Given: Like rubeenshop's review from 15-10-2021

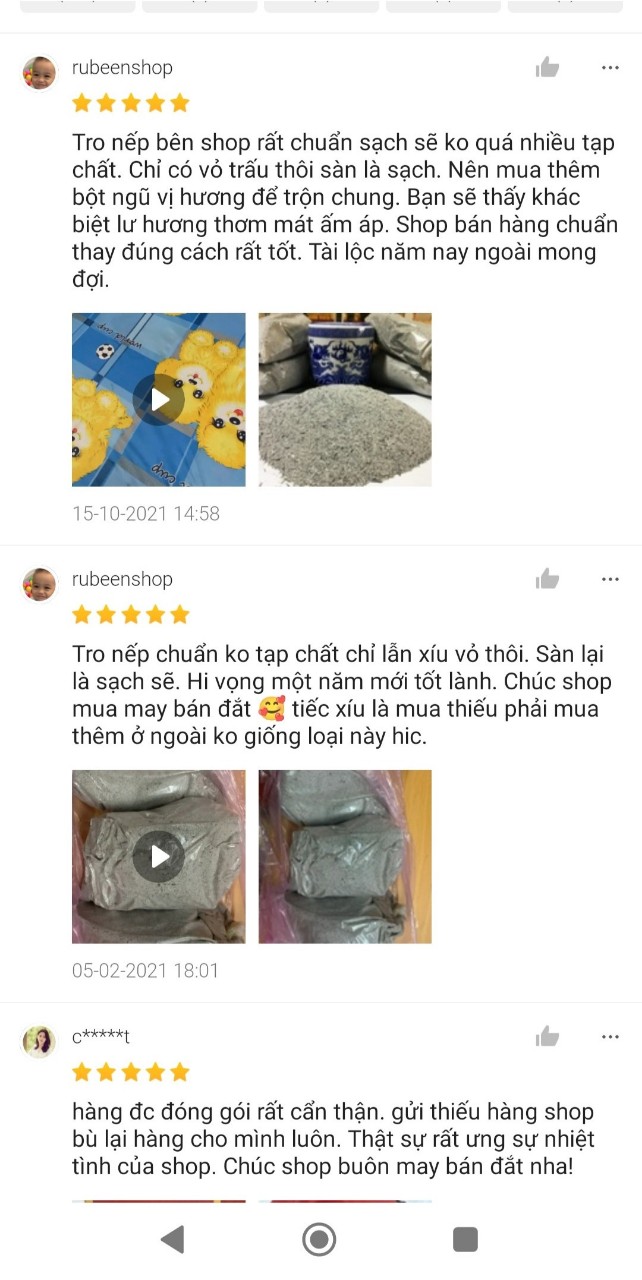Looking at the screenshot, I should 547,68.
